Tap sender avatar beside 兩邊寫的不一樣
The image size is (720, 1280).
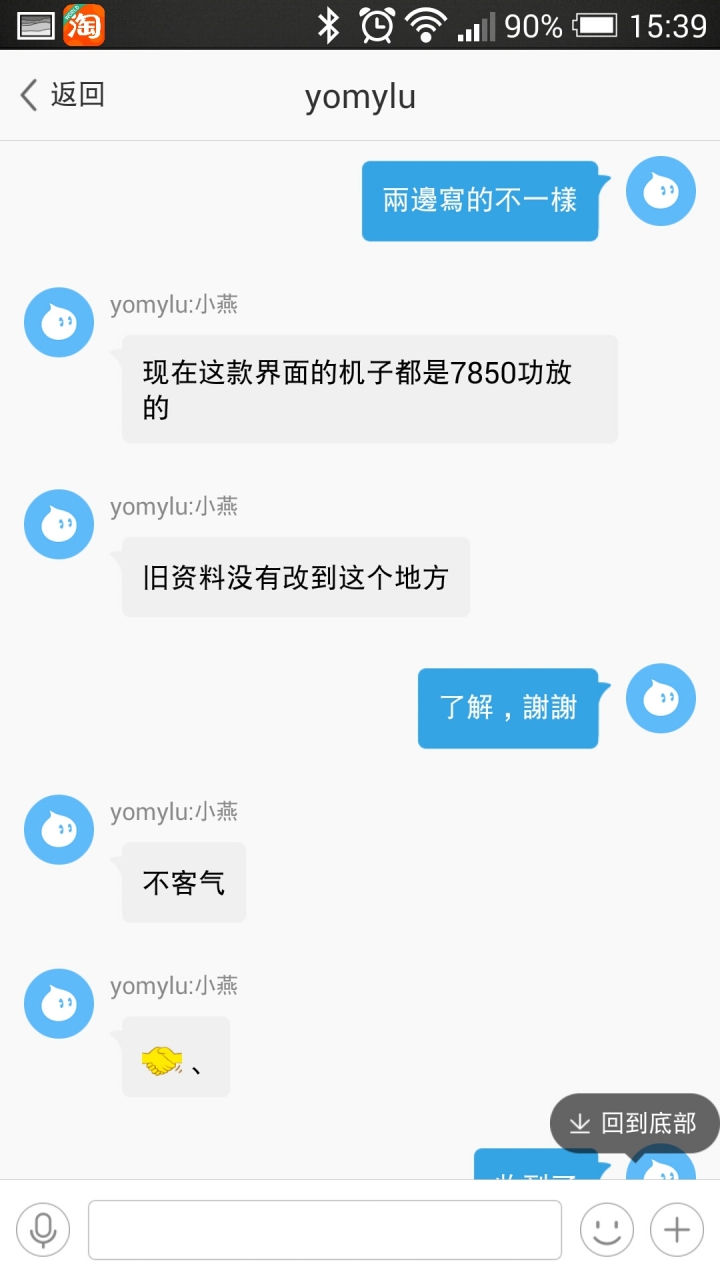coord(661,191)
